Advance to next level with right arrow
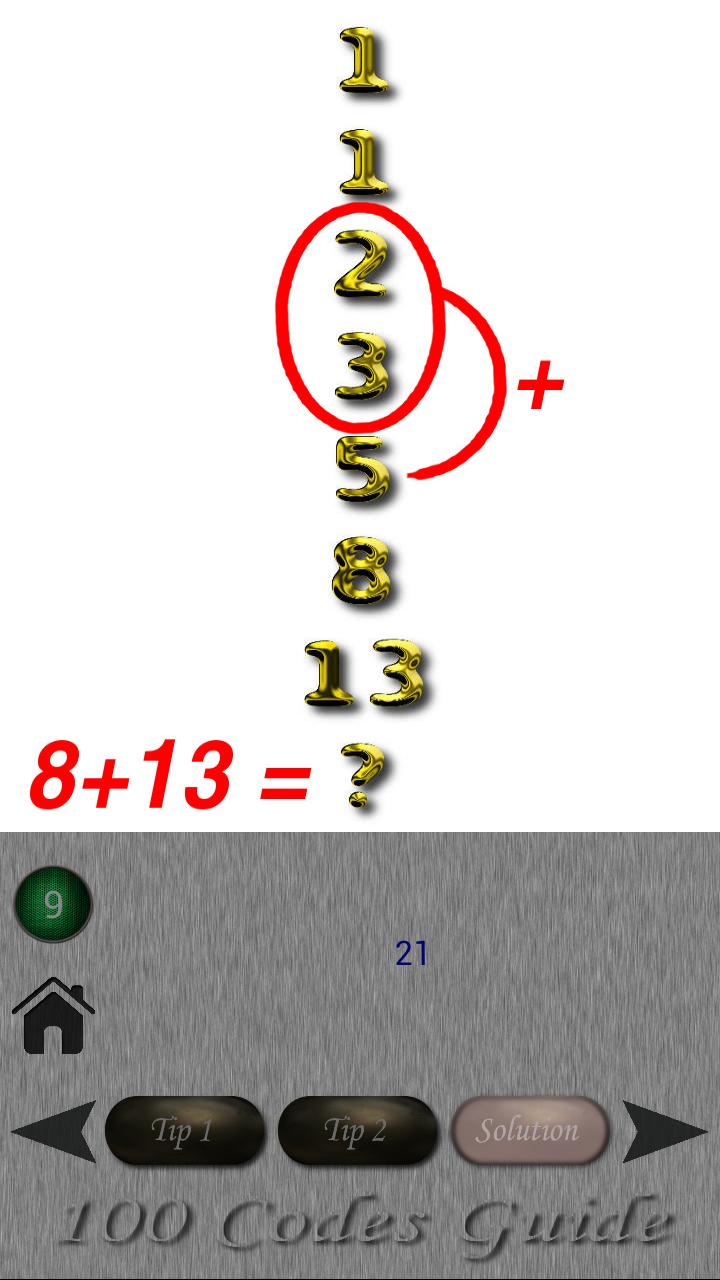The width and height of the screenshot is (720, 1280). (x=664, y=1131)
